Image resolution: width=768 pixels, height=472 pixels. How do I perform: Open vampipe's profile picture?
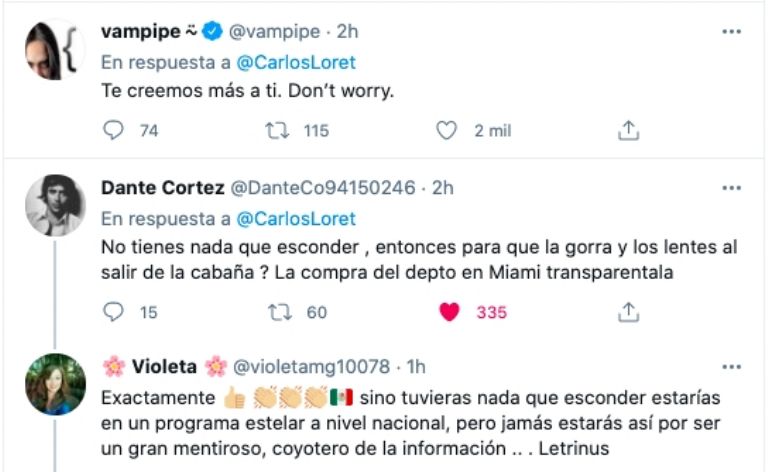click(x=55, y=50)
